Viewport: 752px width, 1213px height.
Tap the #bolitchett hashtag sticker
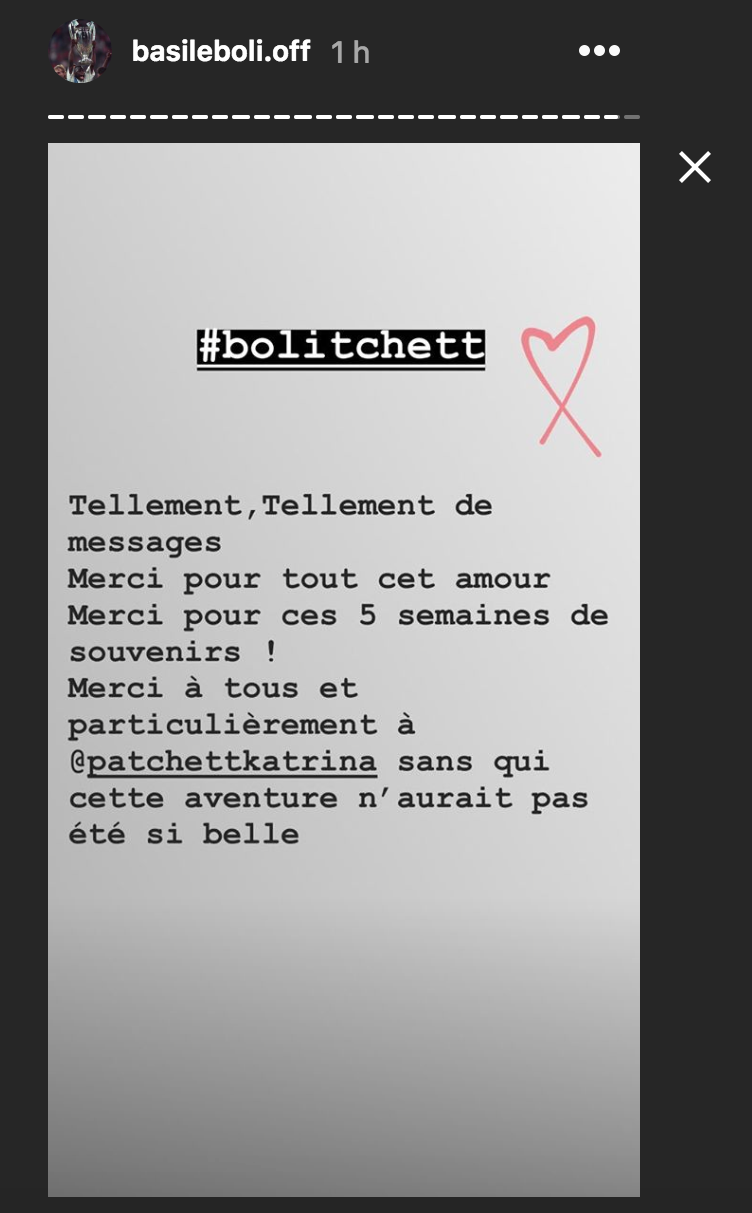click(x=341, y=347)
